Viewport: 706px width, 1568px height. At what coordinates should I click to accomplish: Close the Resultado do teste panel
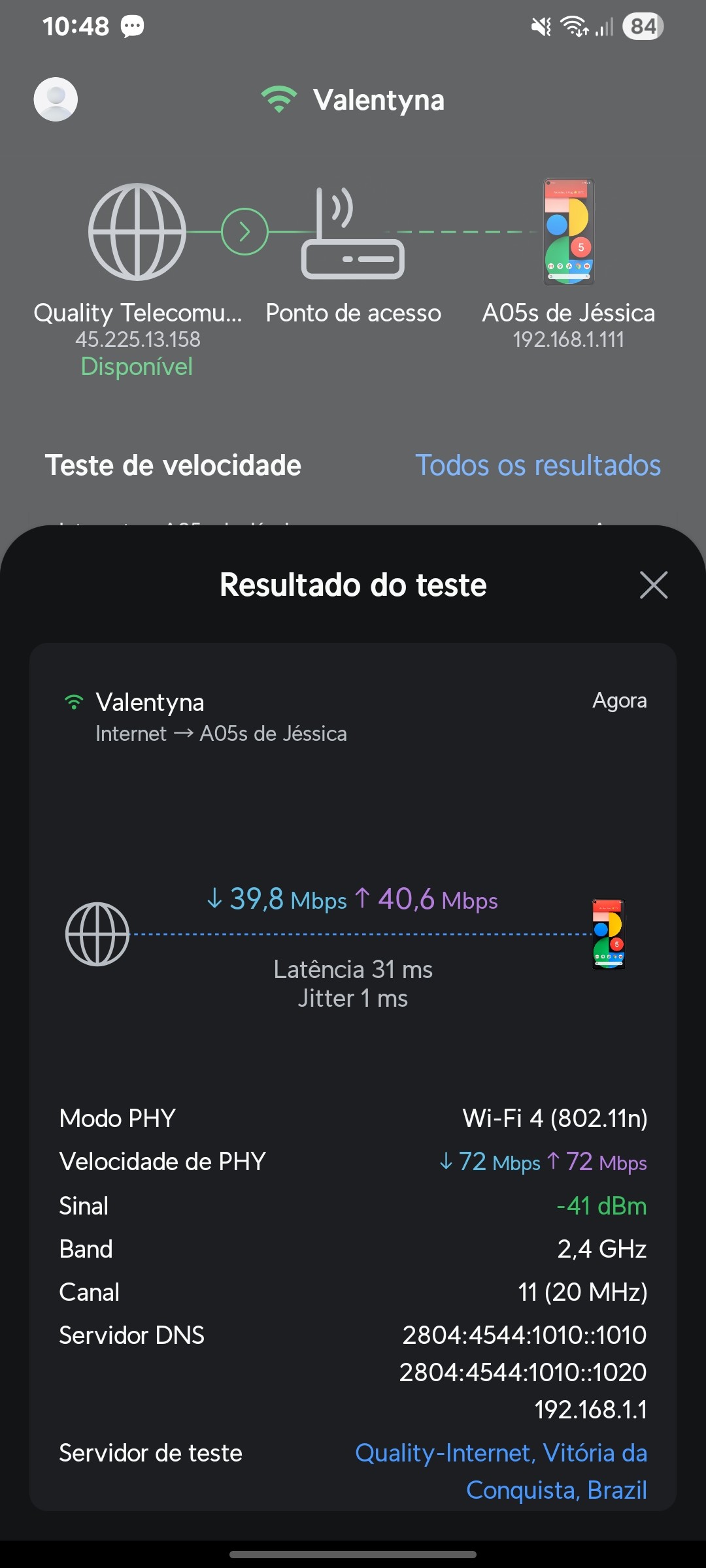tap(654, 585)
